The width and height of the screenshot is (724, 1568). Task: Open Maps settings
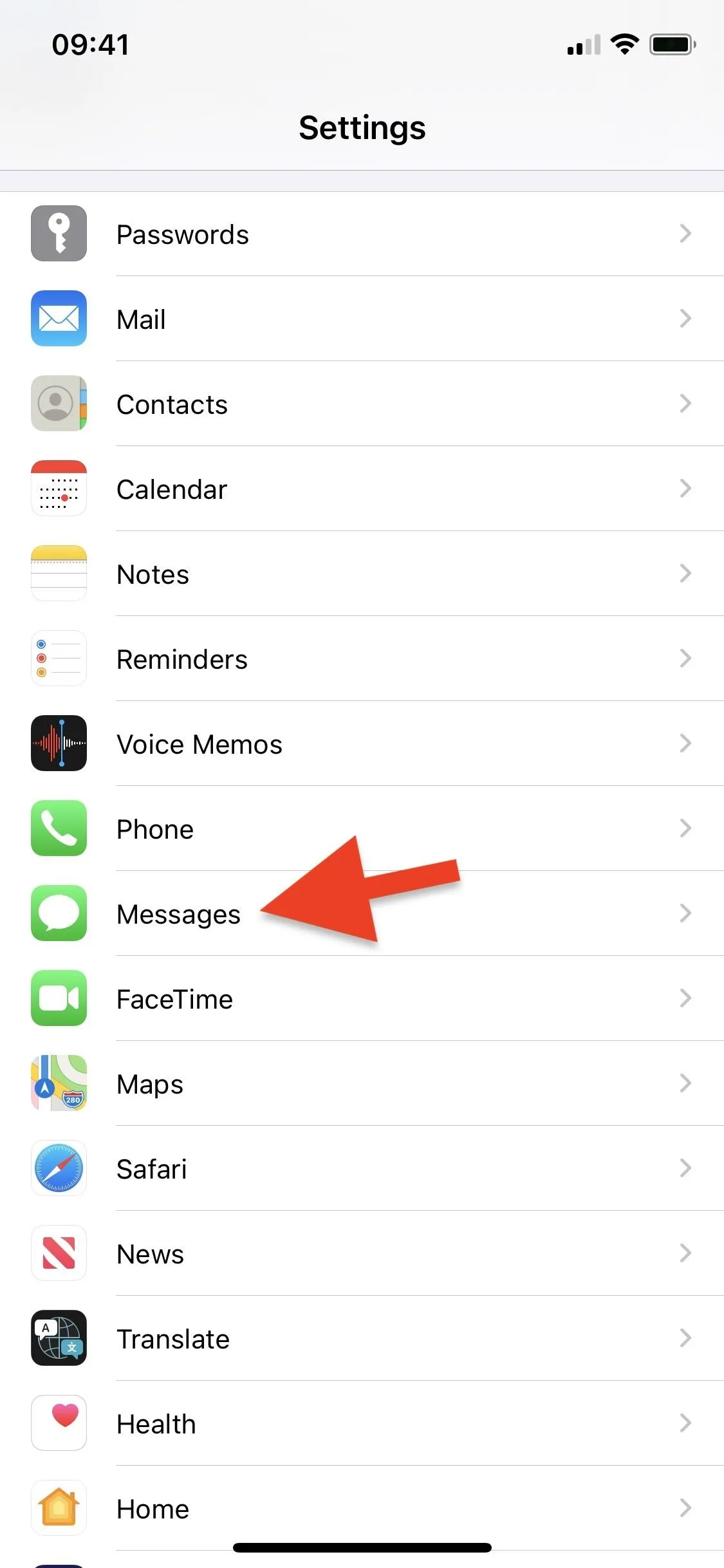click(x=362, y=1083)
